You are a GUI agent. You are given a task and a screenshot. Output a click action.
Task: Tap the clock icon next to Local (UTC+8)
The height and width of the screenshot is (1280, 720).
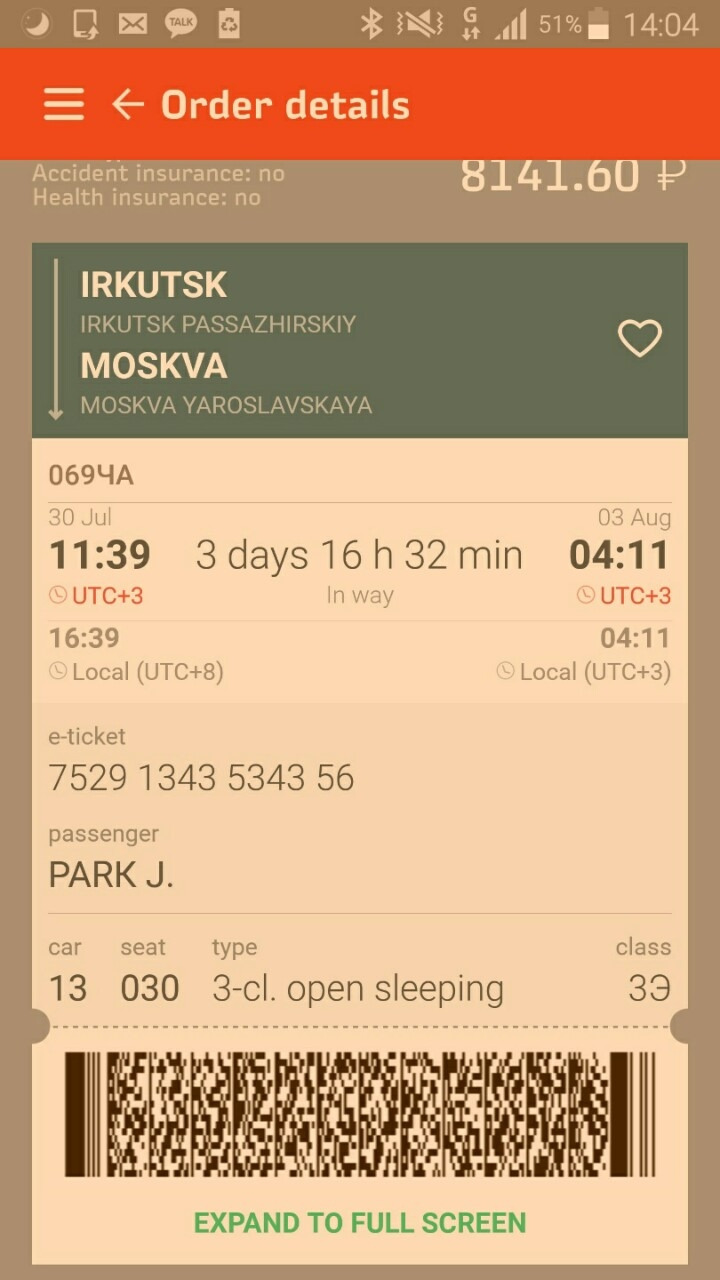coord(57,671)
